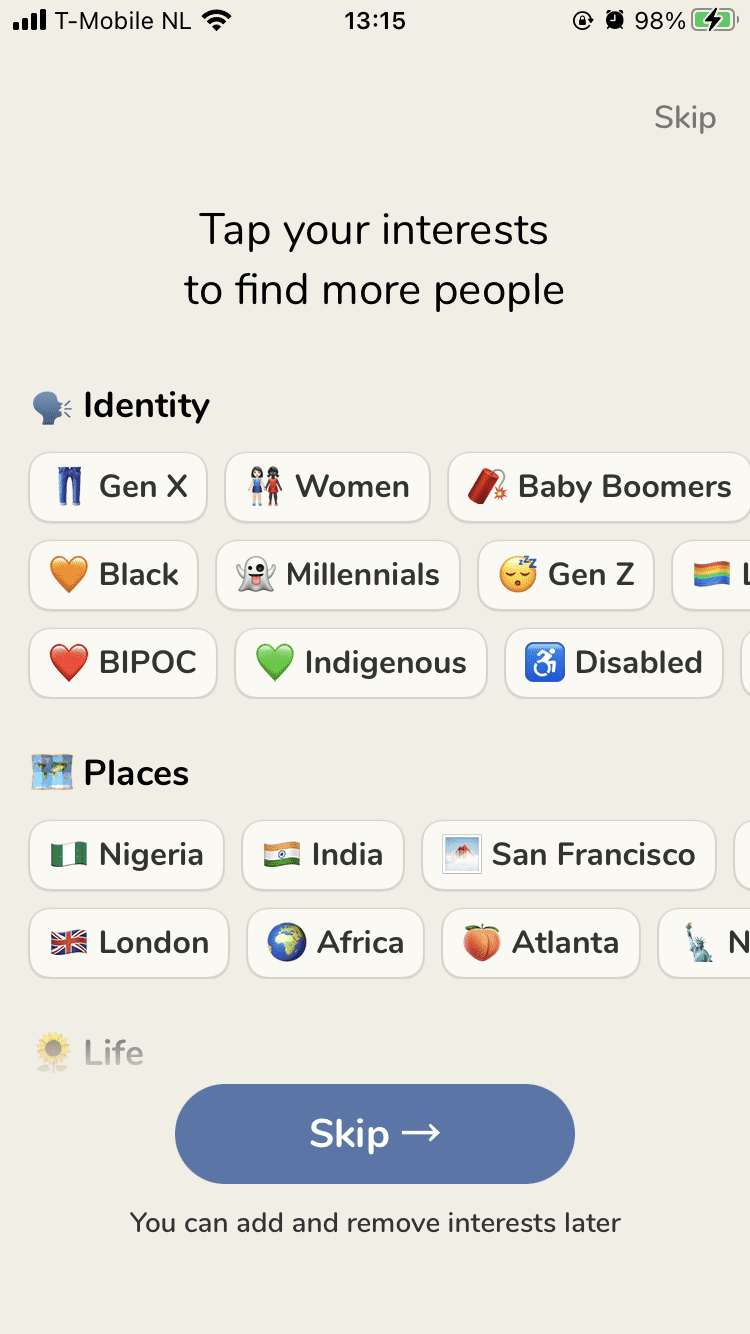This screenshot has width=750, height=1334.
Task: Choose the London chip
Action: tap(129, 943)
